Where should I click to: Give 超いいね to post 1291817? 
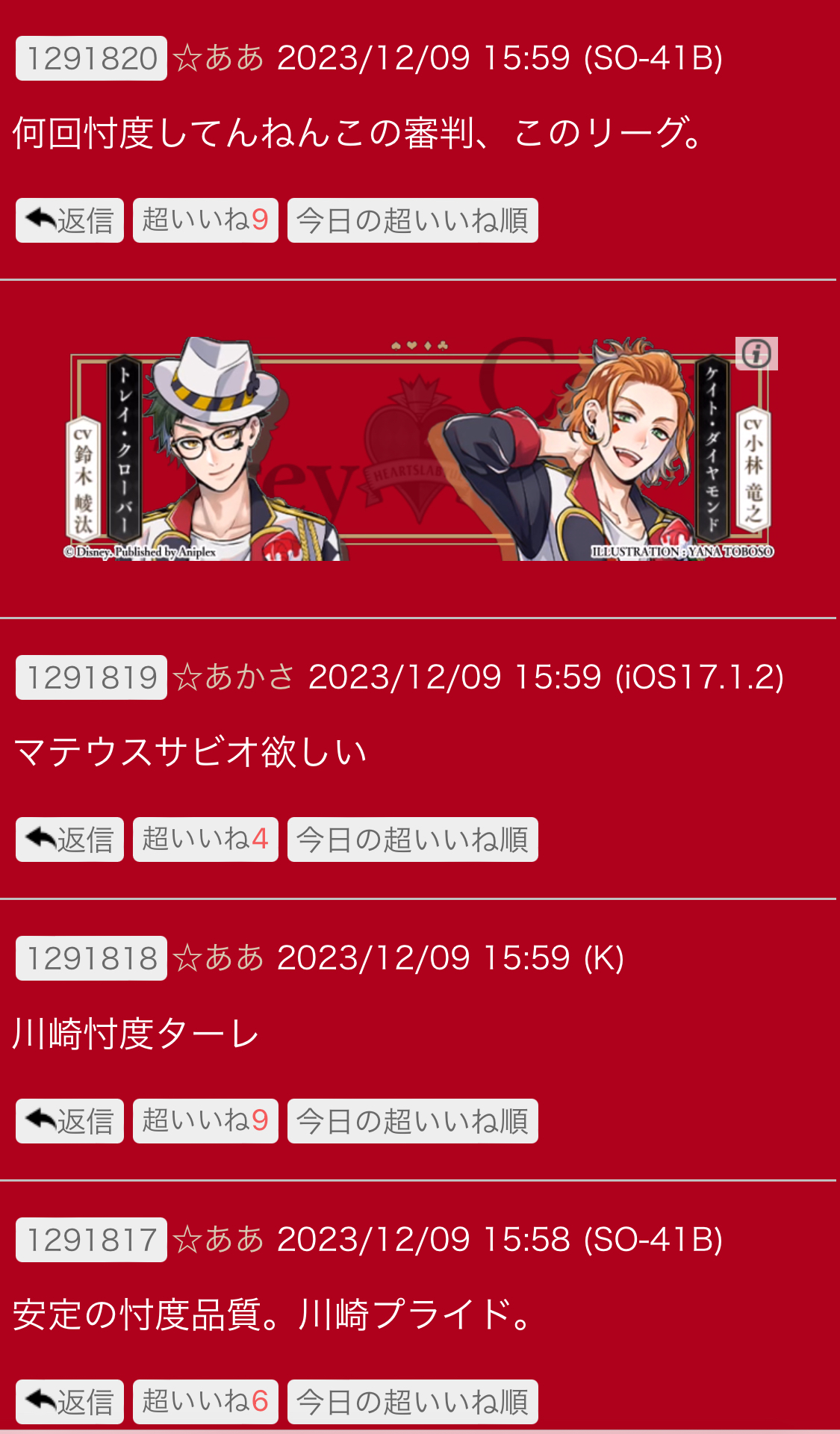[205, 1402]
